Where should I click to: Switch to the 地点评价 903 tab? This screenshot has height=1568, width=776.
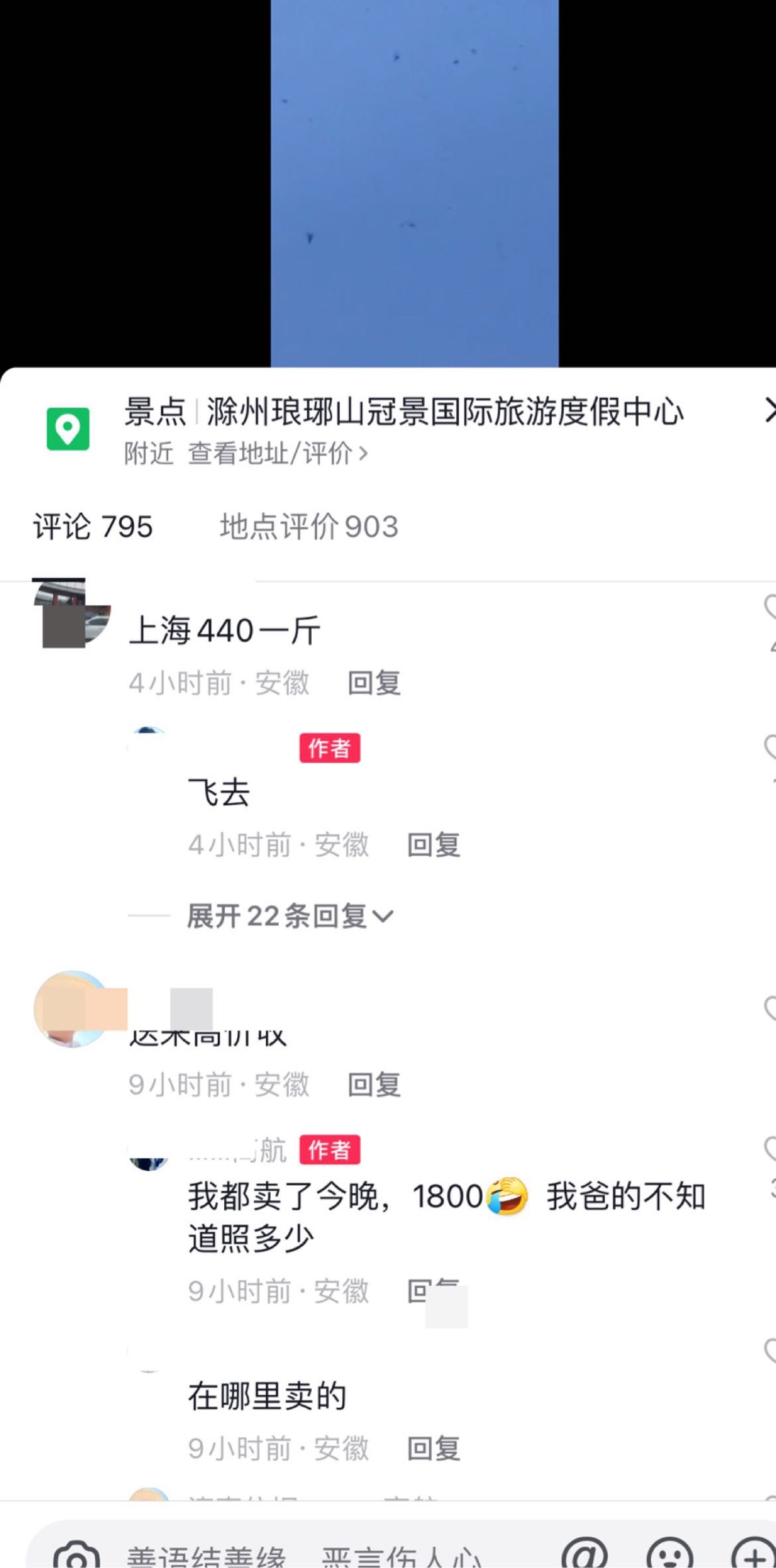pyautogui.click(x=308, y=526)
